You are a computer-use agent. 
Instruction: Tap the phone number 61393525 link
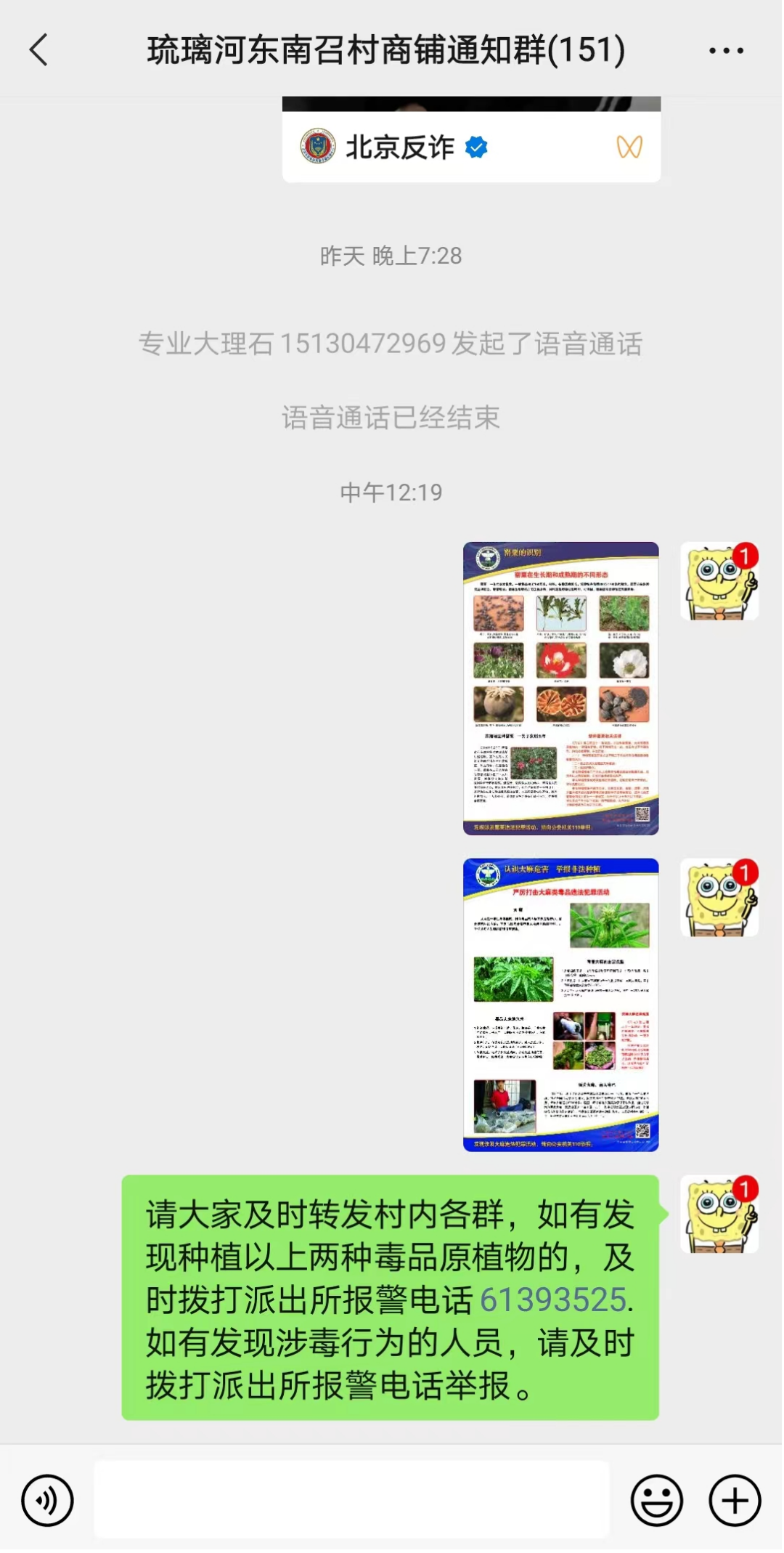coord(553,1300)
